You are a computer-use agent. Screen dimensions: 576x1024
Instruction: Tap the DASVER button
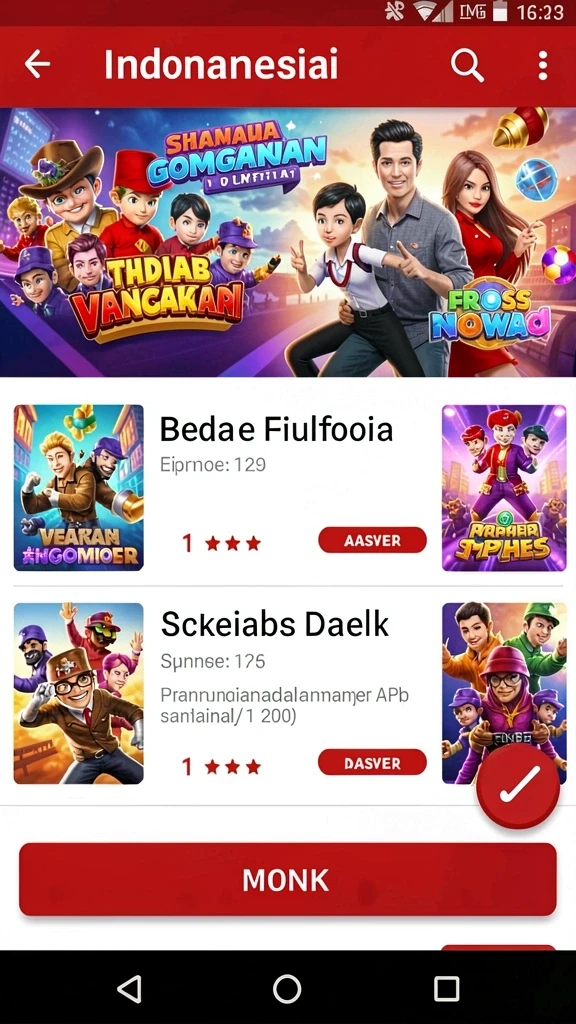point(372,762)
